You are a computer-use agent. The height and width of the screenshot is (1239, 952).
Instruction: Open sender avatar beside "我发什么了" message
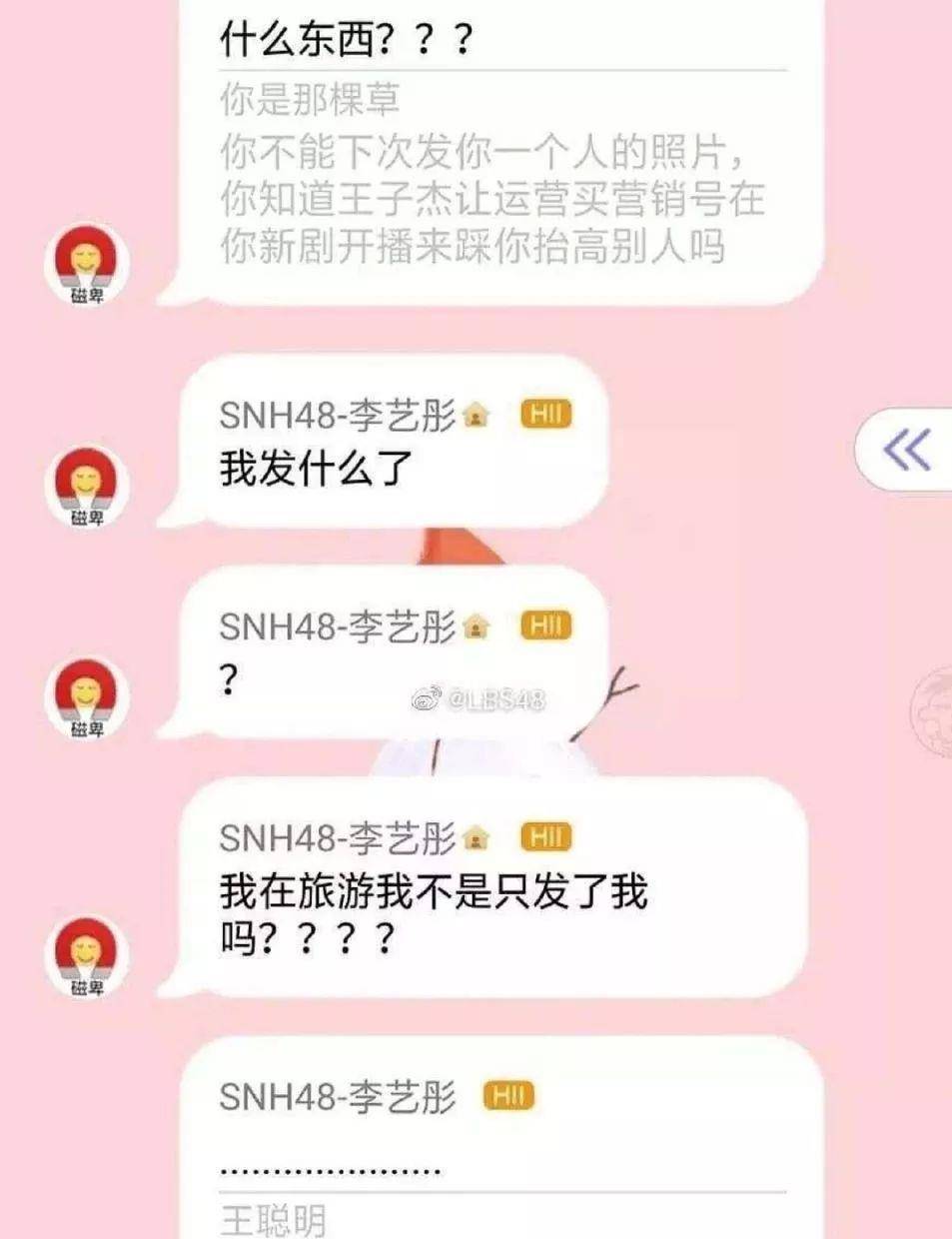[x=87, y=484]
